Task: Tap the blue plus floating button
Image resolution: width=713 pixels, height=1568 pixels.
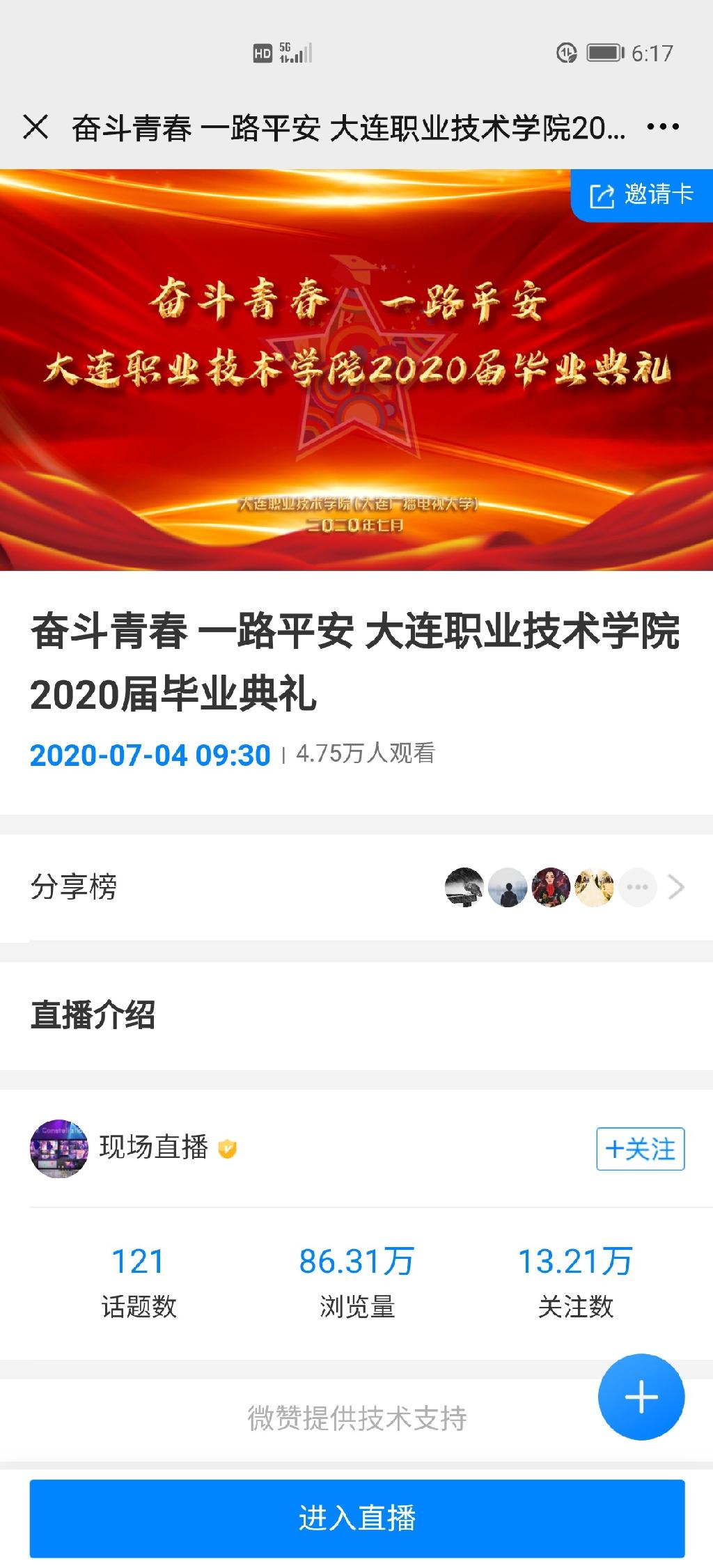Action: (641, 1397)
